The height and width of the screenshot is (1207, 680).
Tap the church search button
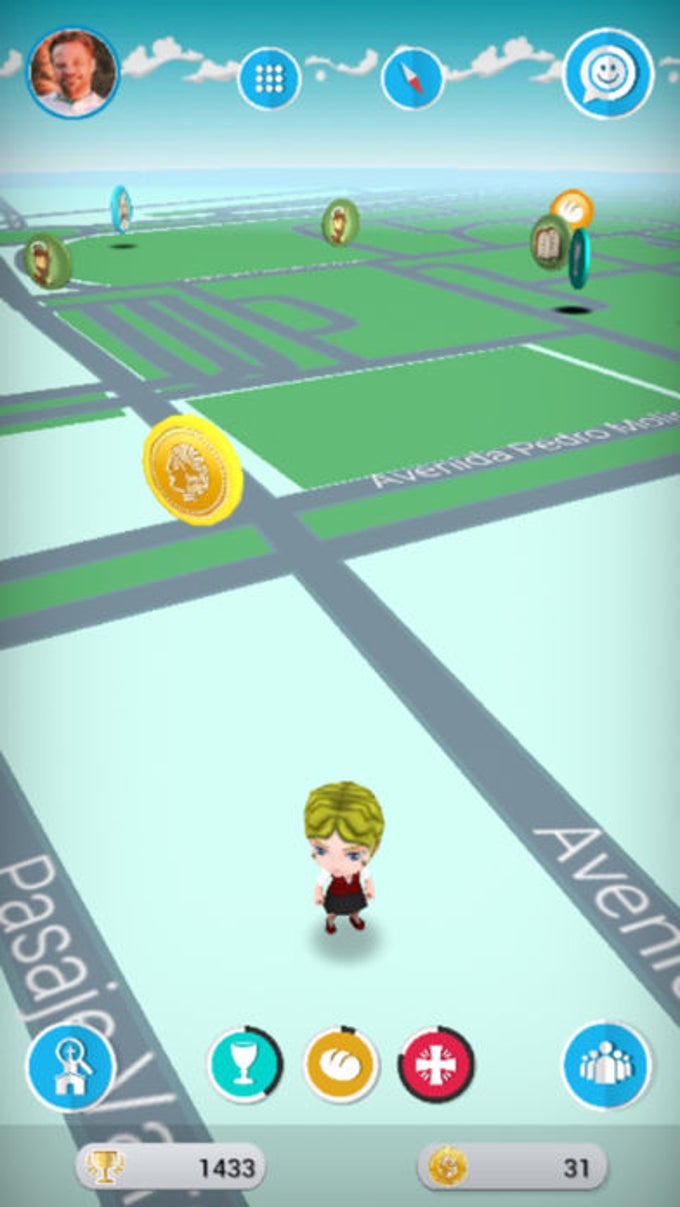70,1066
